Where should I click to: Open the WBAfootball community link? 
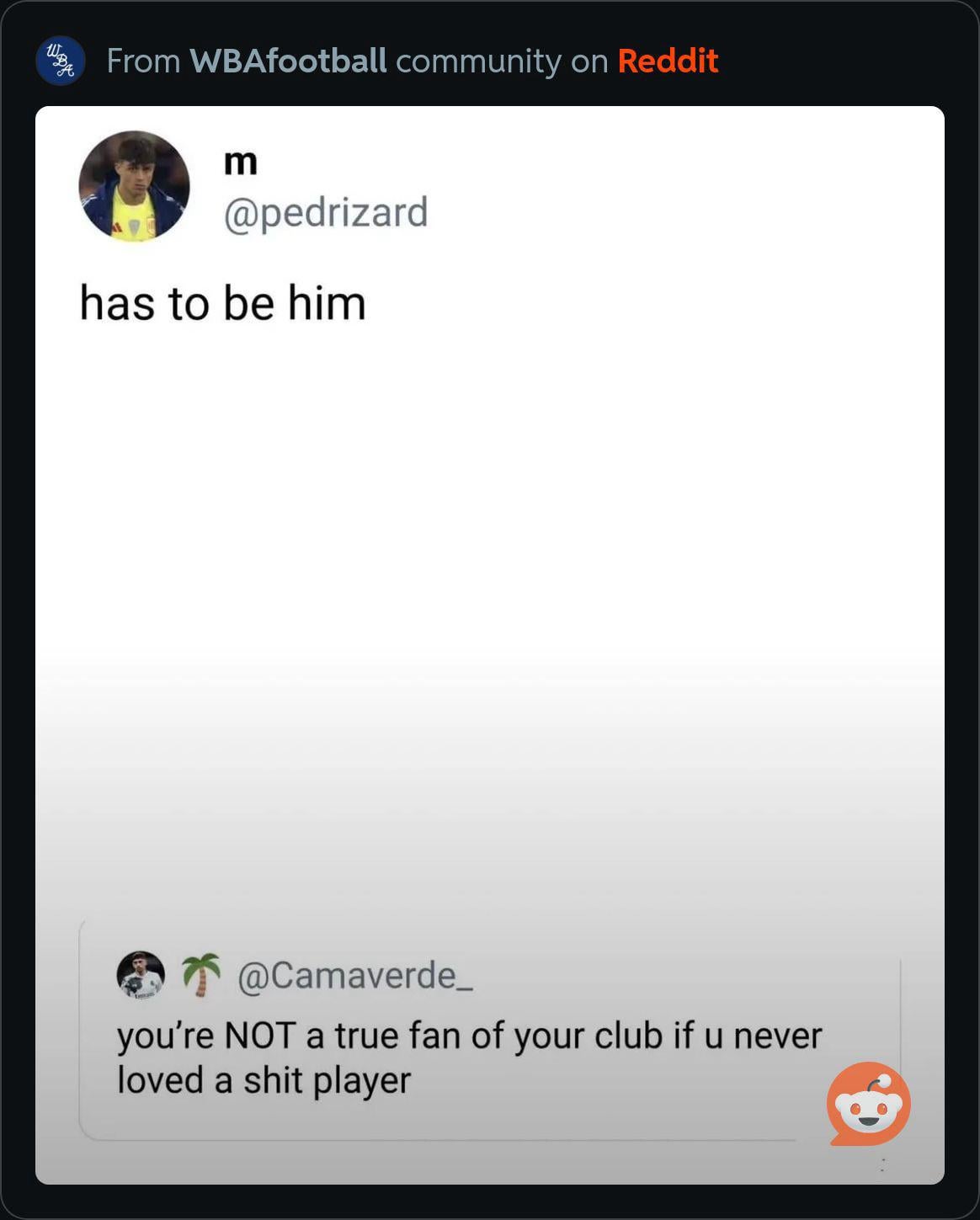pos(288,61)
